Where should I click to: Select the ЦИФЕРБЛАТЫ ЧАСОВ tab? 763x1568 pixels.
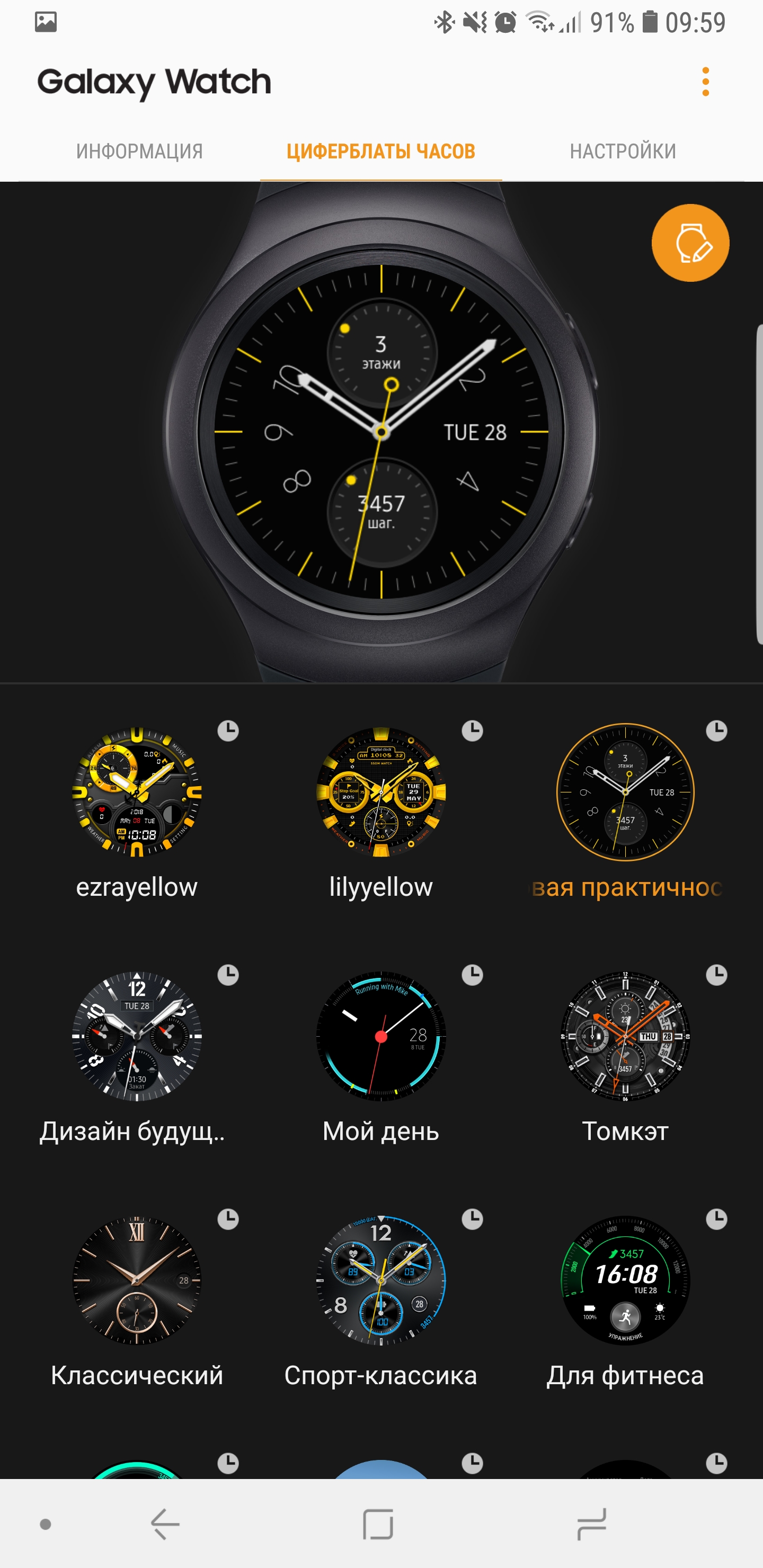380,151
